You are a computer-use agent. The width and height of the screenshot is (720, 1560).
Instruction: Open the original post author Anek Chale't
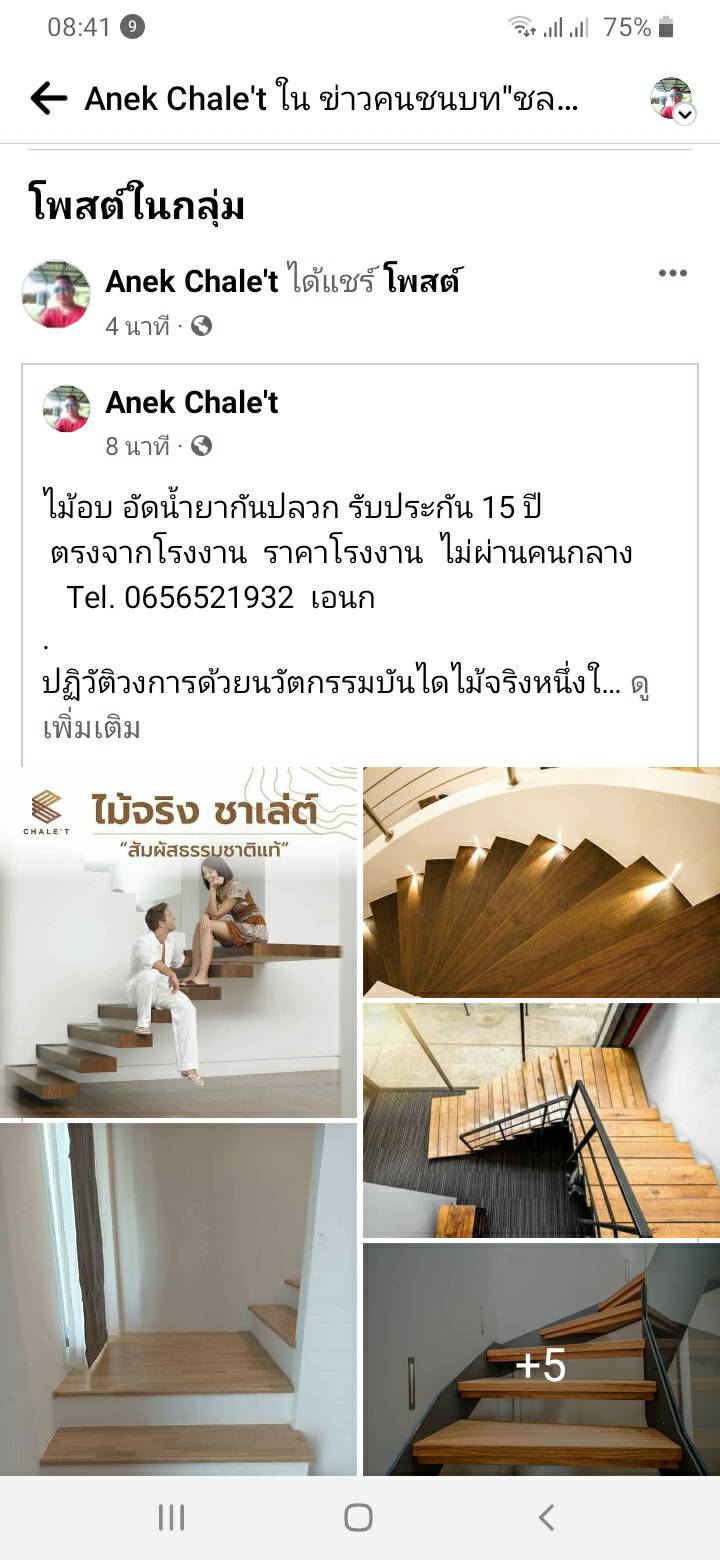(x=191, y=402)
